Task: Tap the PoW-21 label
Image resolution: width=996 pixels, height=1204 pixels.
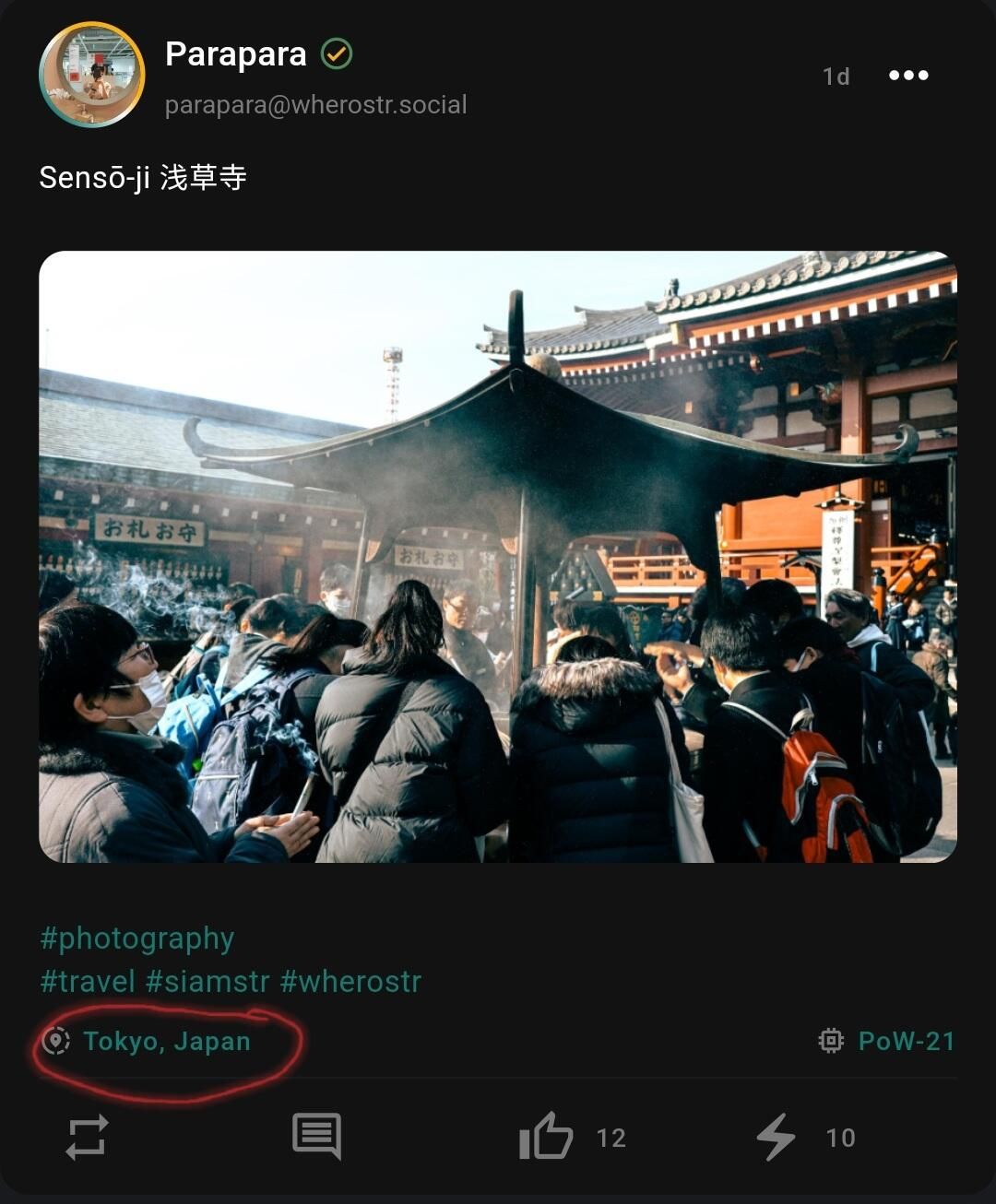Action: 906,1042
